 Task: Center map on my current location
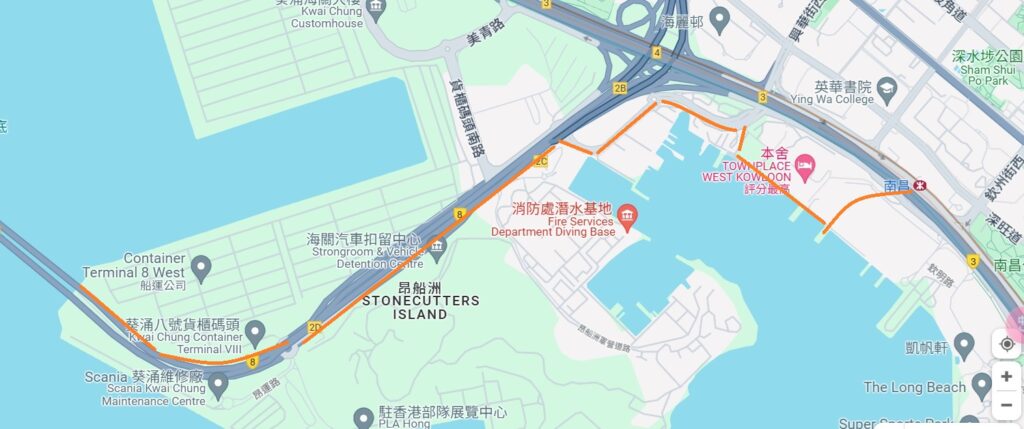pyautogui.click(x=1006, y=344)
